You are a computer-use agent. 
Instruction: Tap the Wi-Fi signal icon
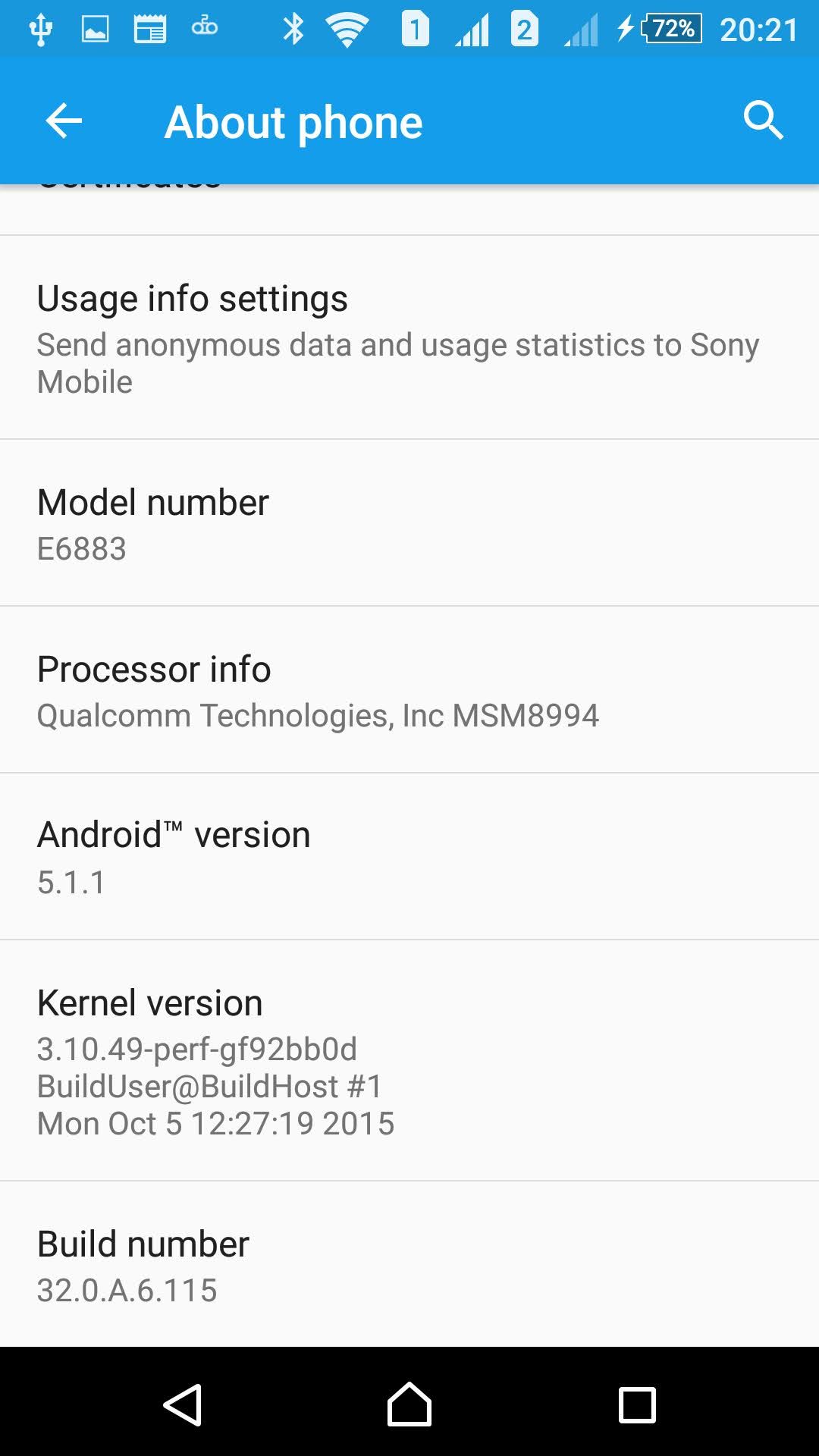347,29
